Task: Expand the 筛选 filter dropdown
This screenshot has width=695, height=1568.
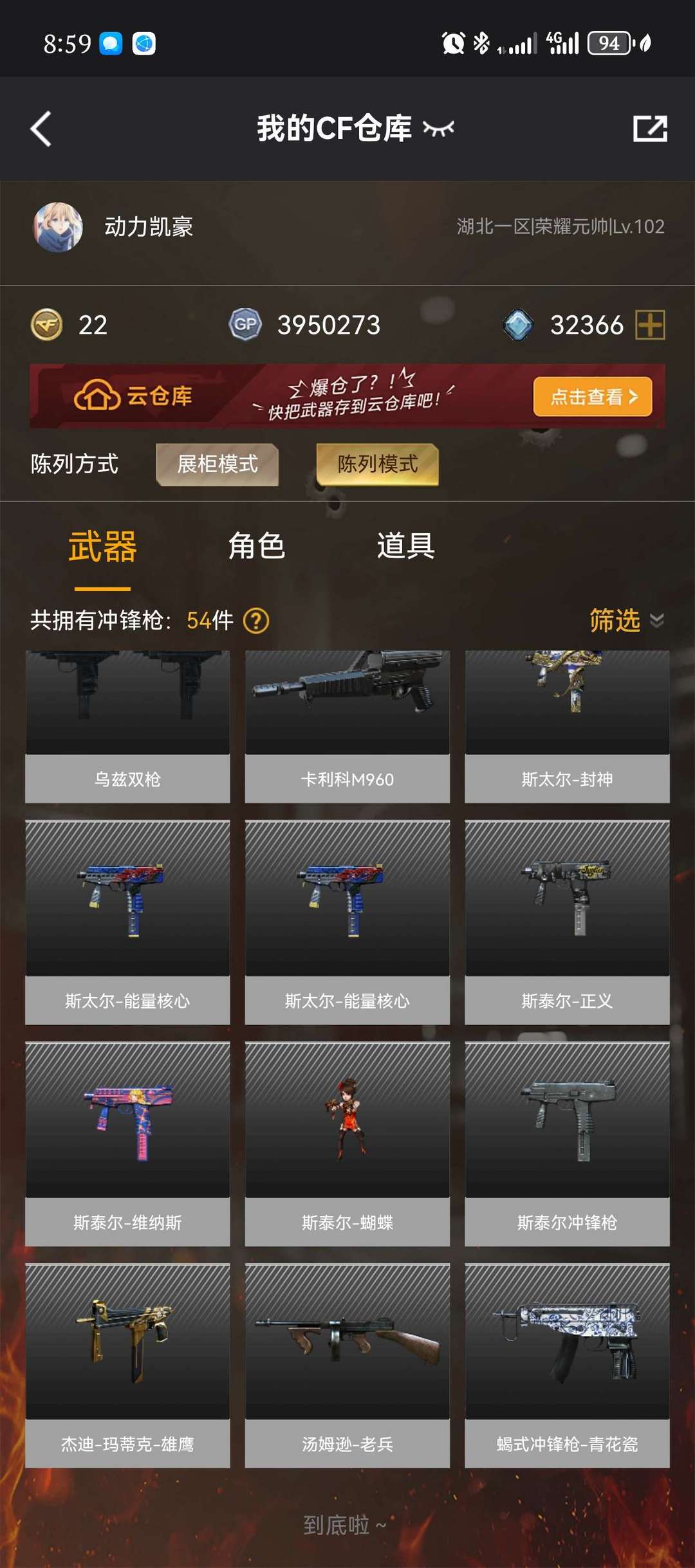Action: click(x=625, y=621)
